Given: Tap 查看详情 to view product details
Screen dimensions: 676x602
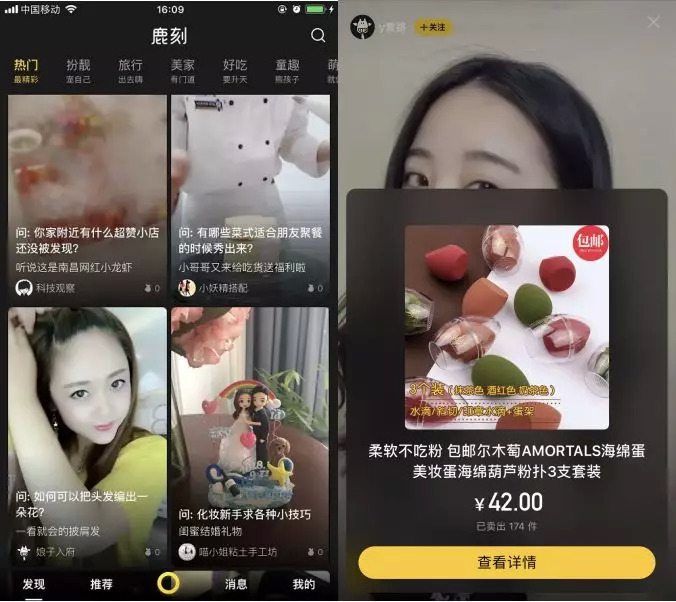Looking at the screenshot, I should (x=507, y=563).
